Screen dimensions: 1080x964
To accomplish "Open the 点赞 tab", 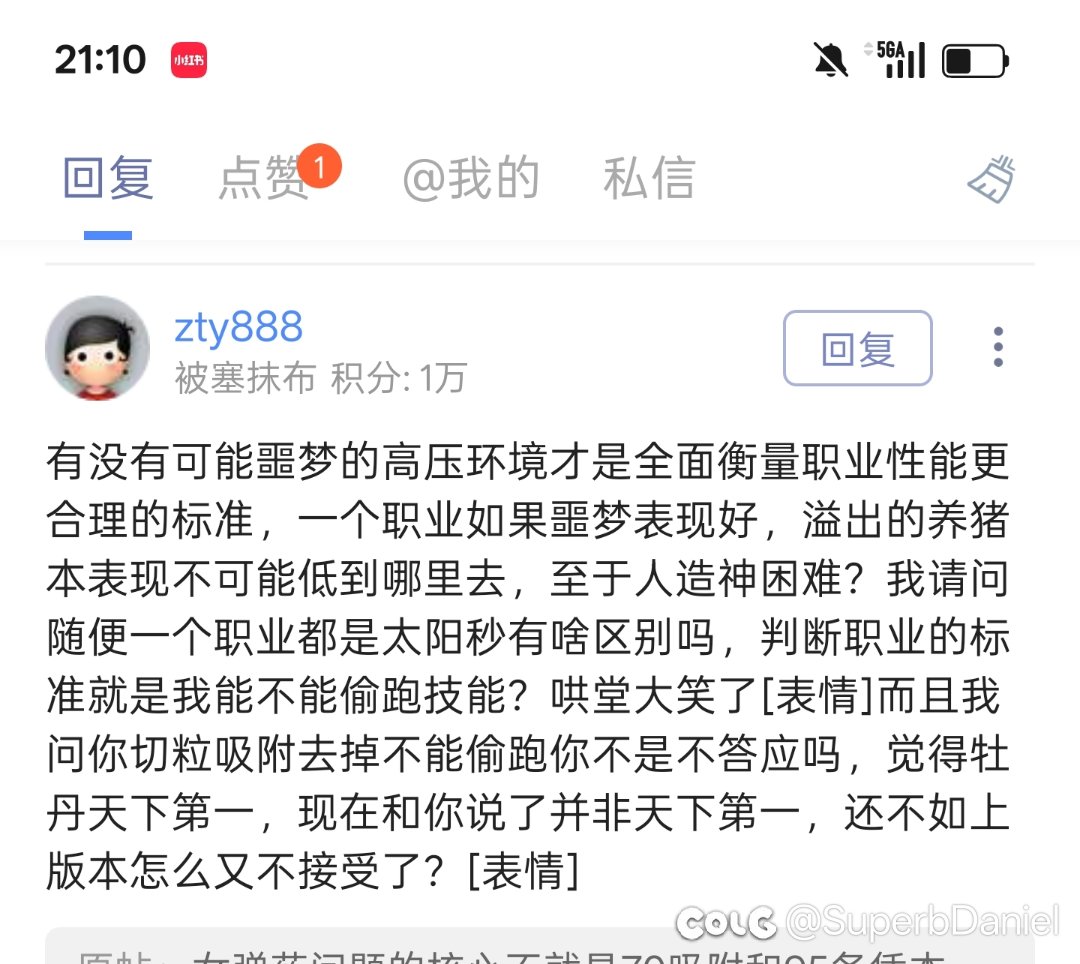I will tap(265, 180).
